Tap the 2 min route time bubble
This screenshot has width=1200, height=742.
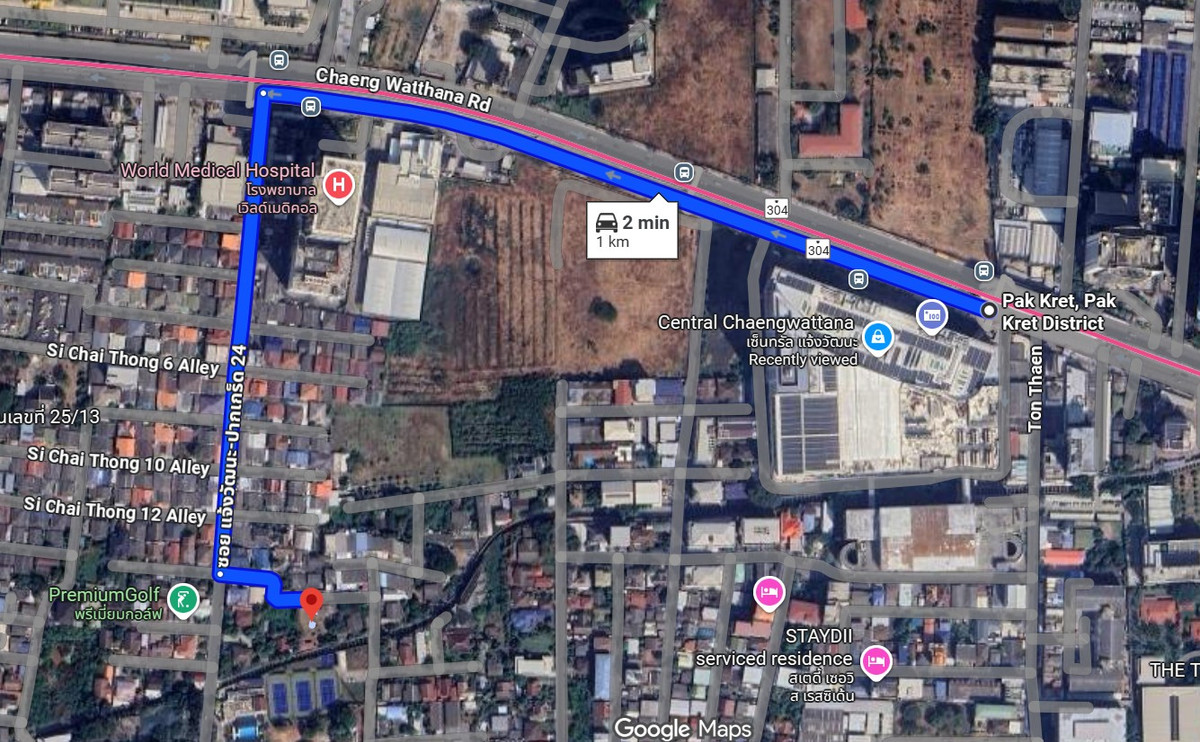coord(632,231)
